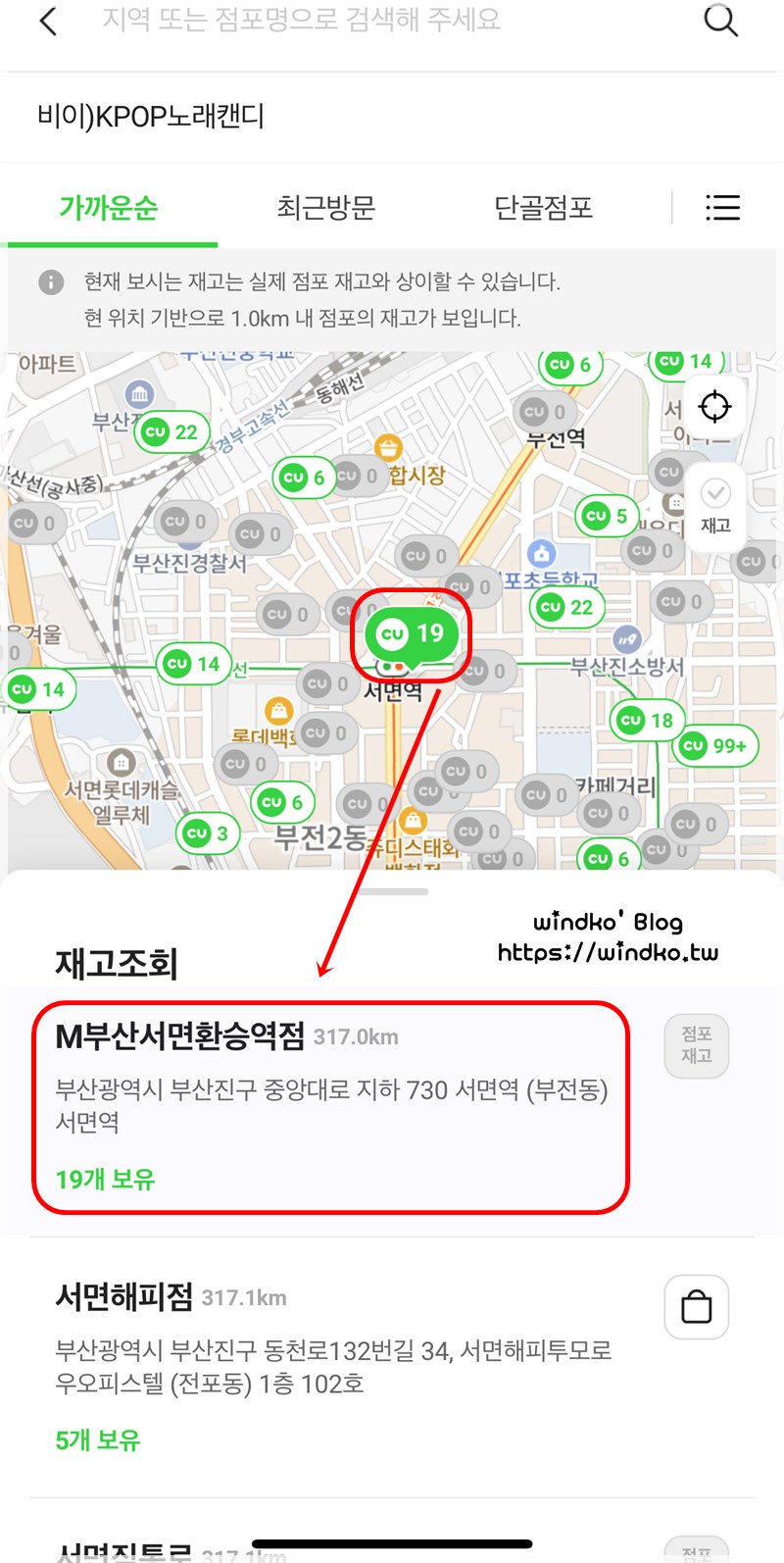Viewport: 784px width, 1563px height.
Task: Open the list view icon
Action: pos(722,208)
